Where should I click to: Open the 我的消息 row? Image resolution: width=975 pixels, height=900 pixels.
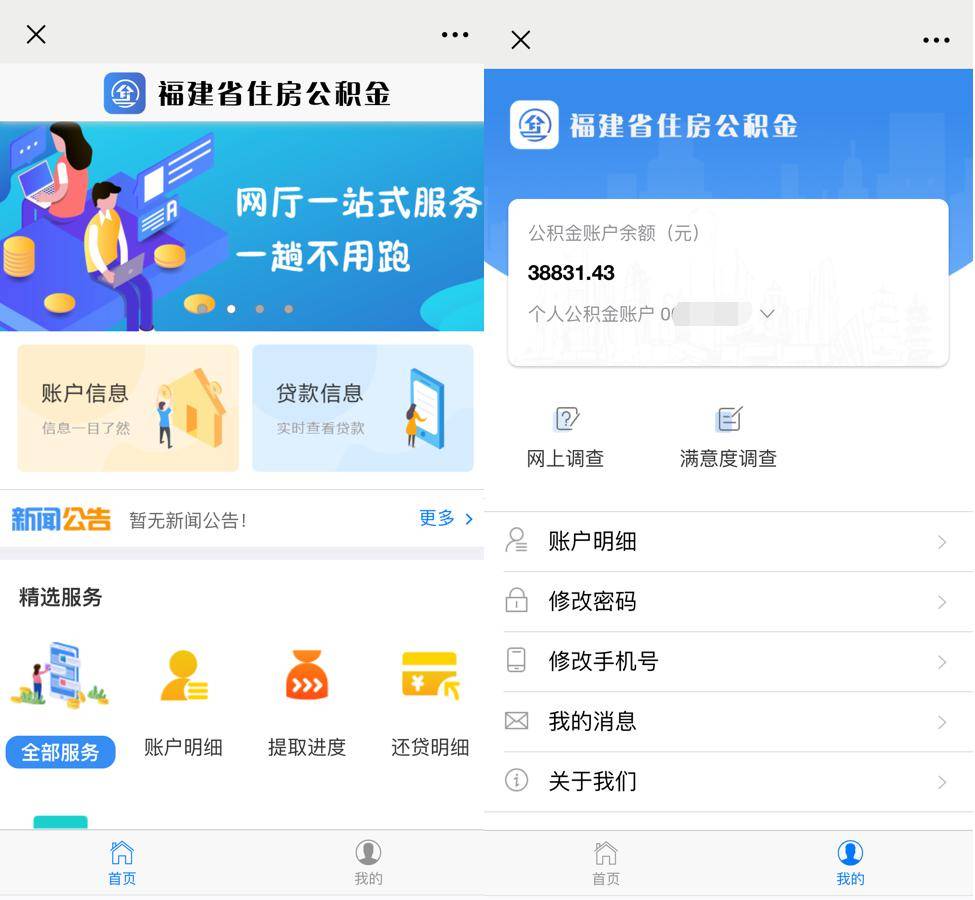coord(728,722)
